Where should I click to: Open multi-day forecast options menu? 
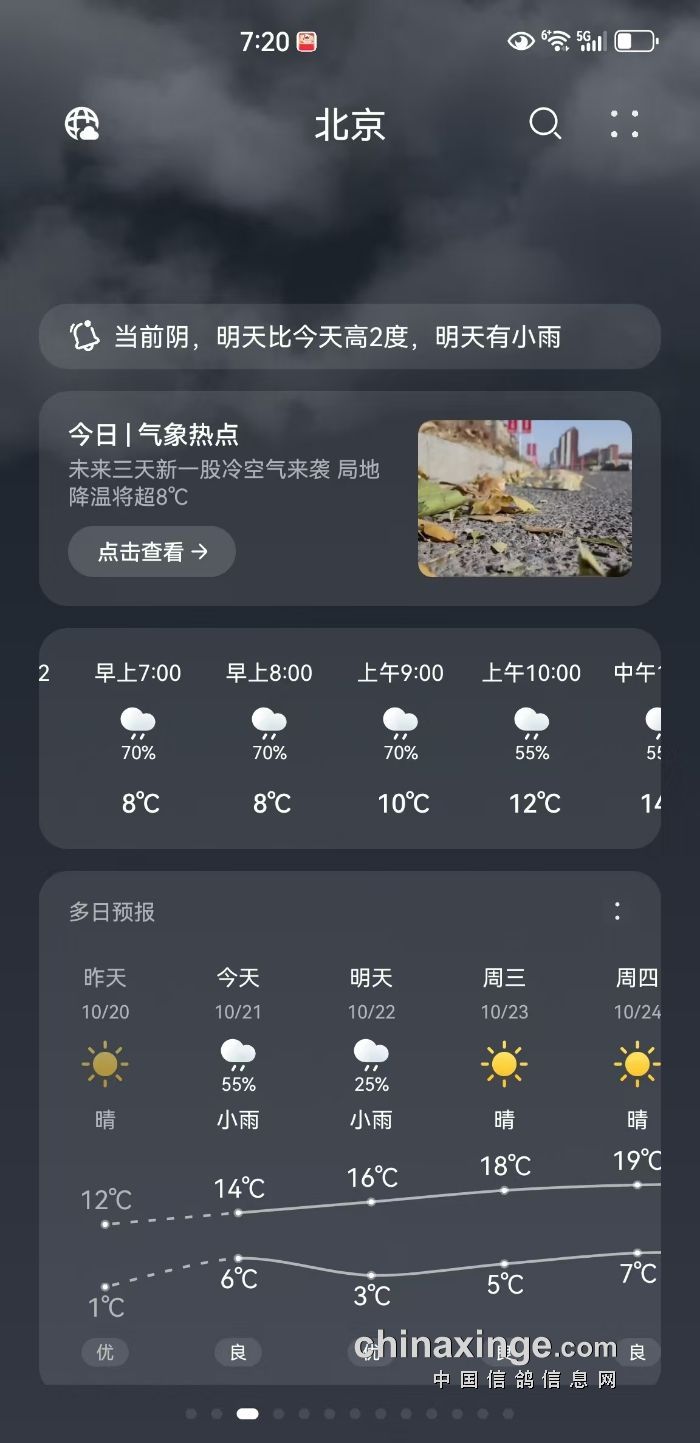point(617,911)
